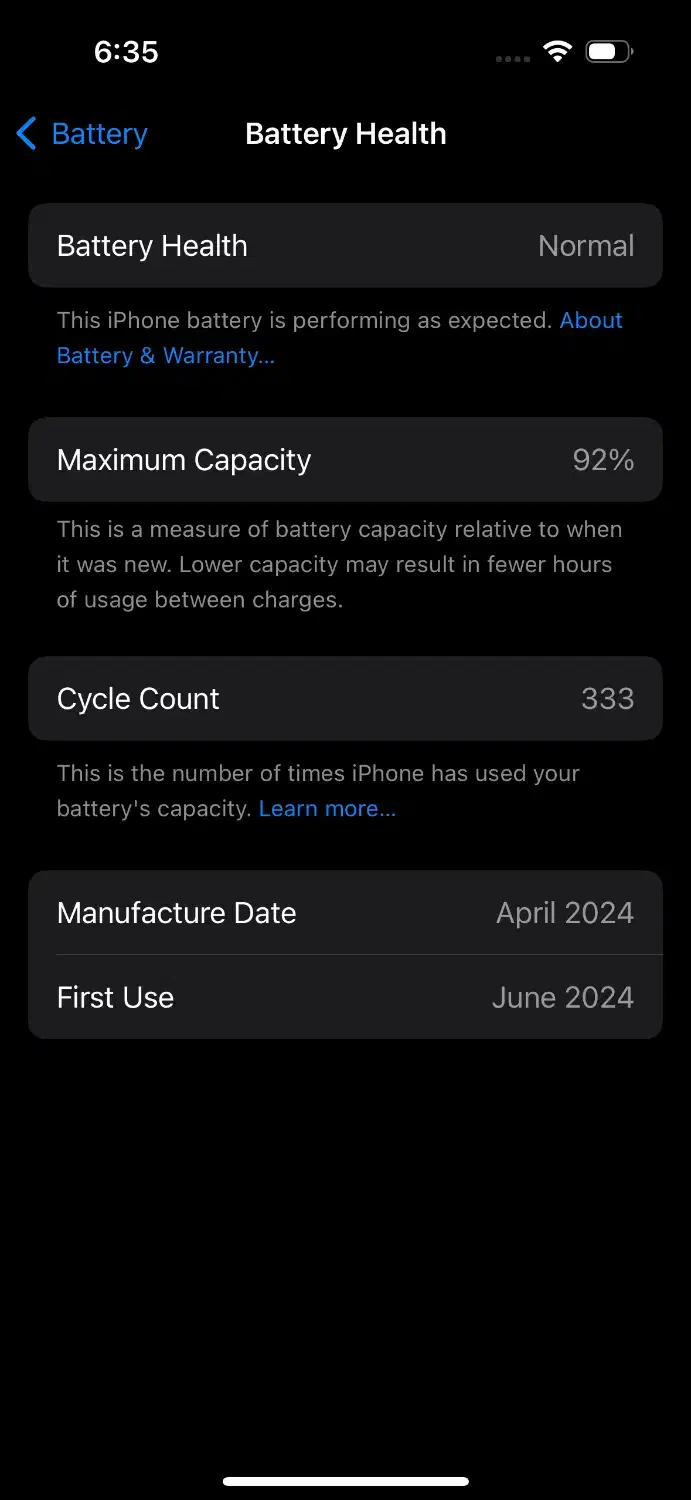
Task: Open Learn more about cycle count
Action: pyautogui.click(x=327, y=808)
